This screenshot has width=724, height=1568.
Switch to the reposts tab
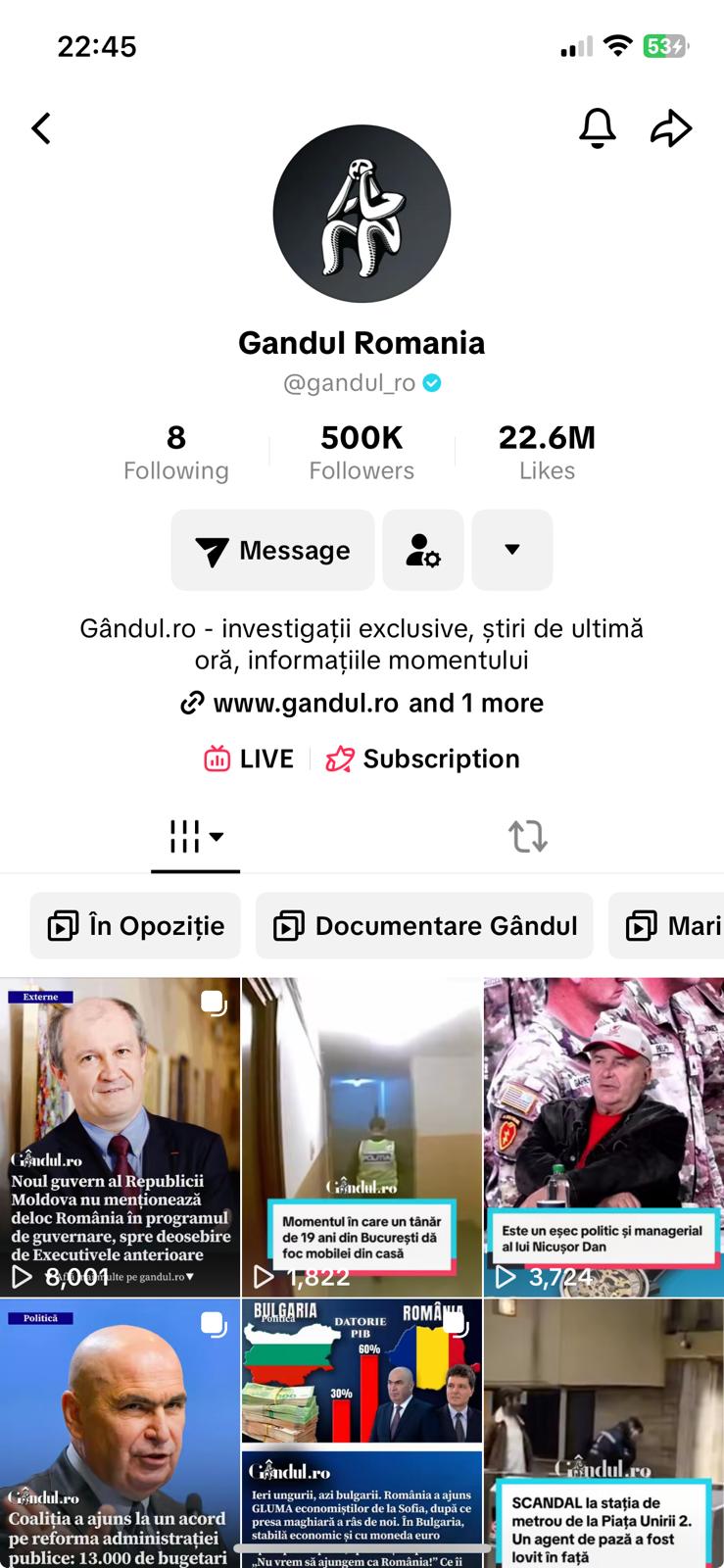pyautogui.click(x=527, y=837)
